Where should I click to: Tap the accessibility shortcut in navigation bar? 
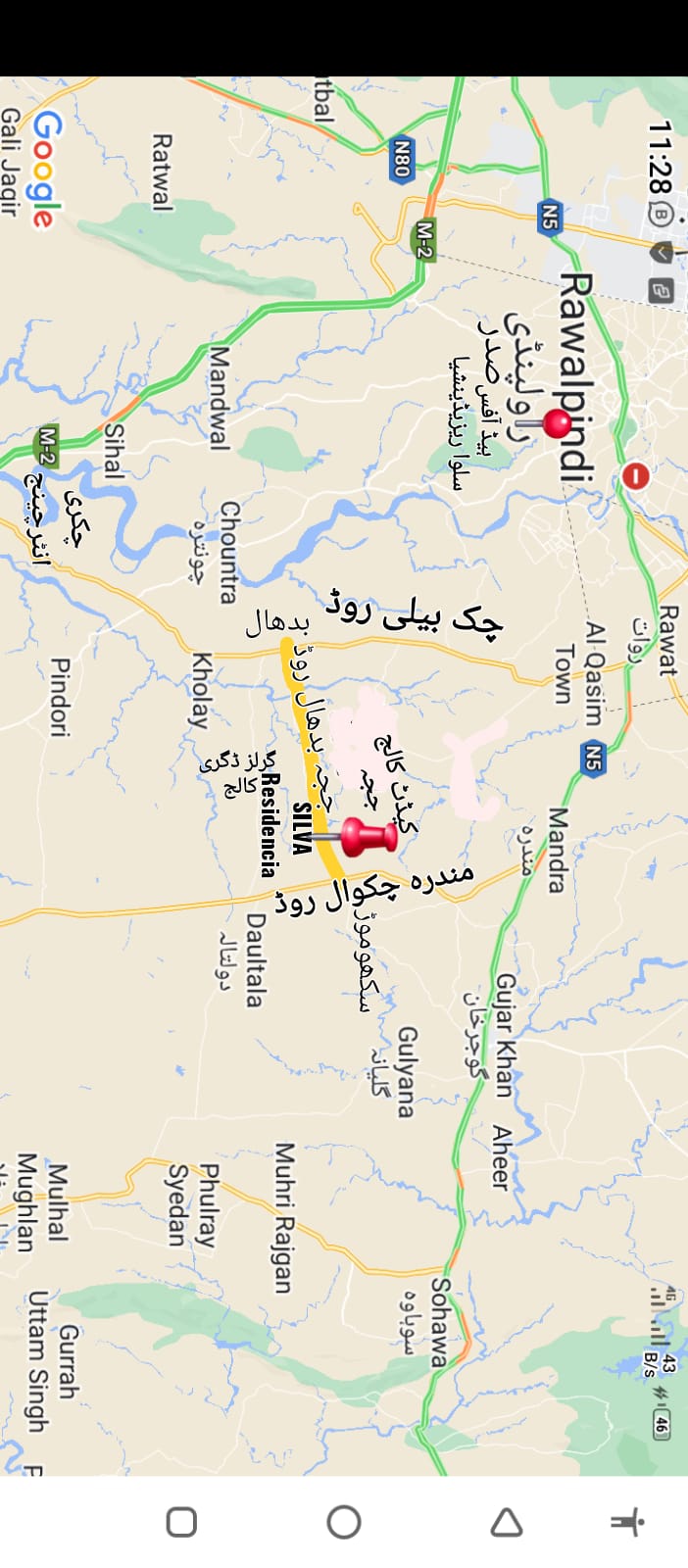(x=627, y=1522)
